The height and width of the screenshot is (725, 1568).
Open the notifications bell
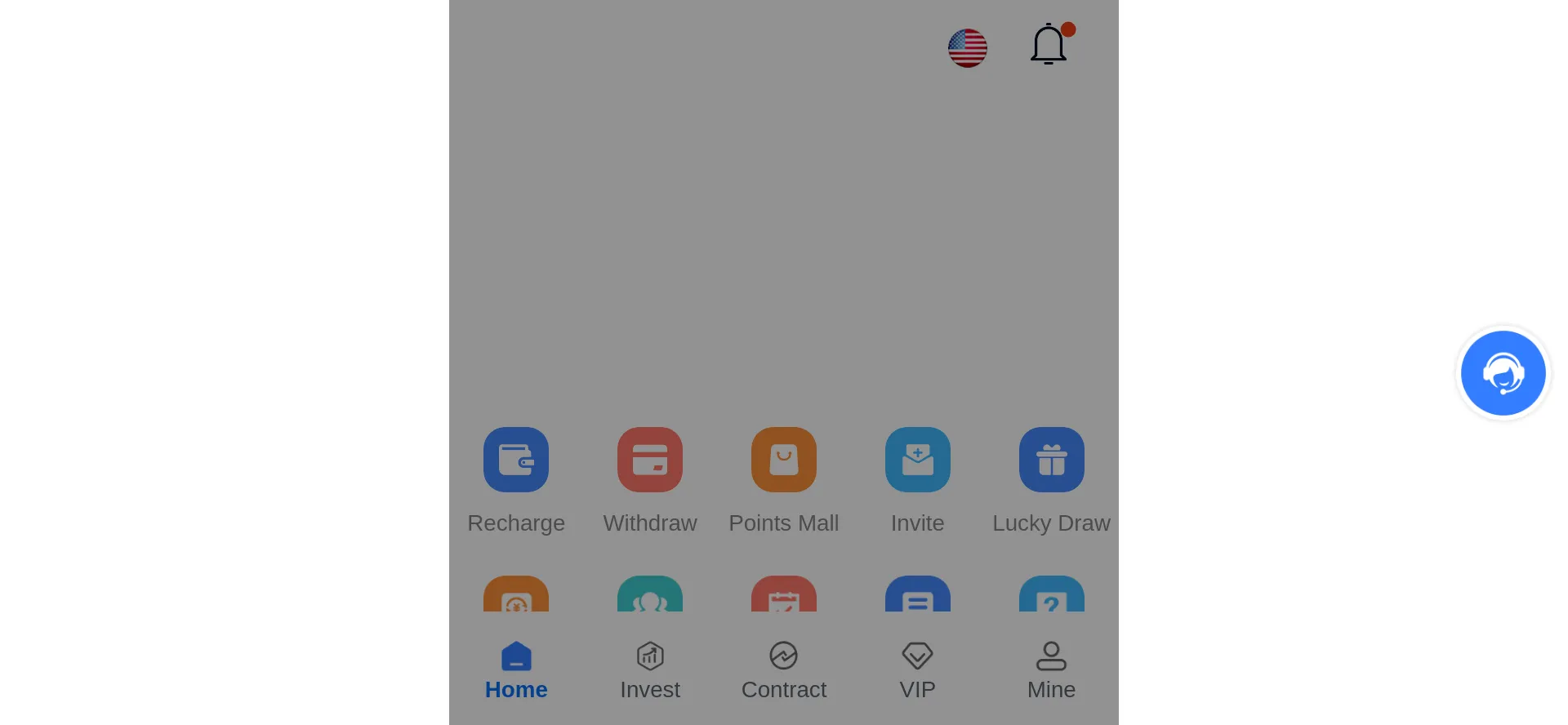(1049, 45)
